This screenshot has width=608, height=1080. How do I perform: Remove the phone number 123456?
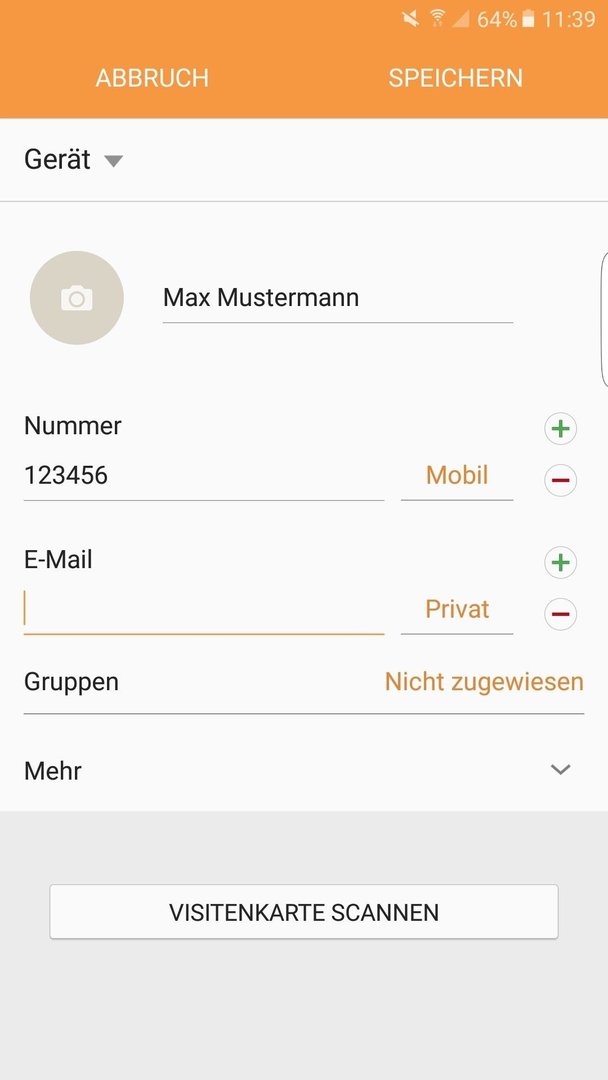pyautogui.click(x=560, y=480)
